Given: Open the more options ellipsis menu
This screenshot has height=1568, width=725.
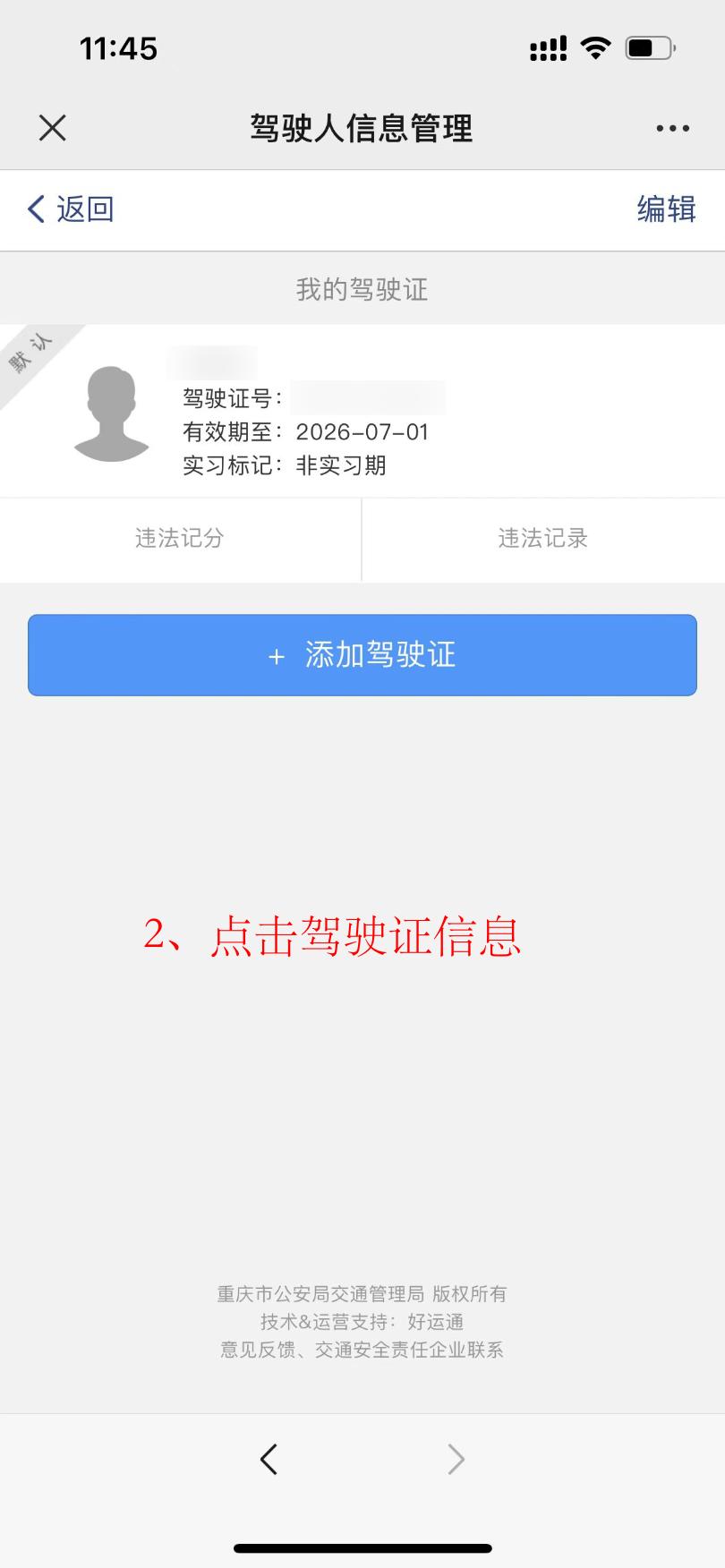Looking at the screenshot, I should (671, 127).
